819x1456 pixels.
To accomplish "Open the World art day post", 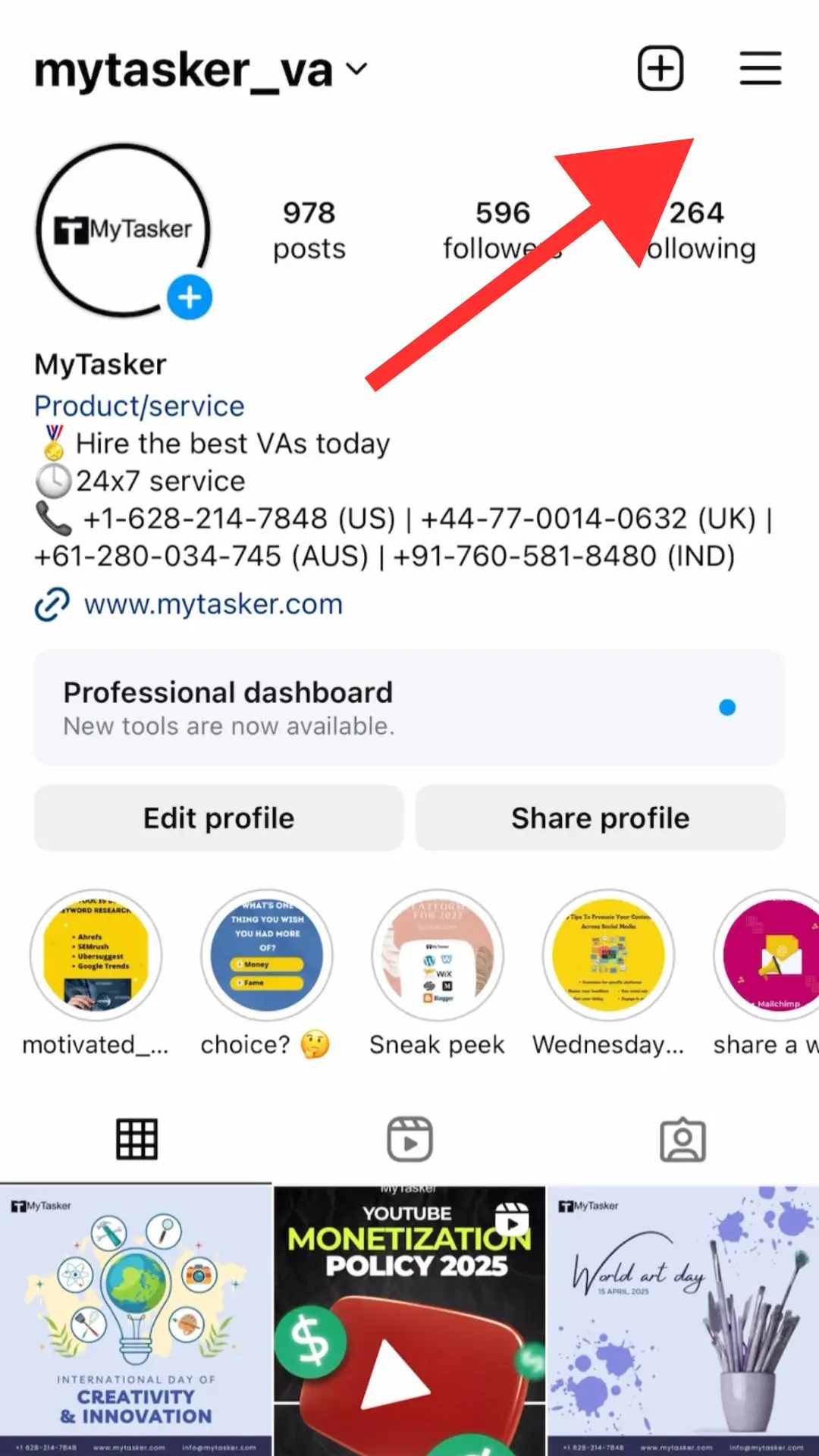I will click(x=682, y=1319).
